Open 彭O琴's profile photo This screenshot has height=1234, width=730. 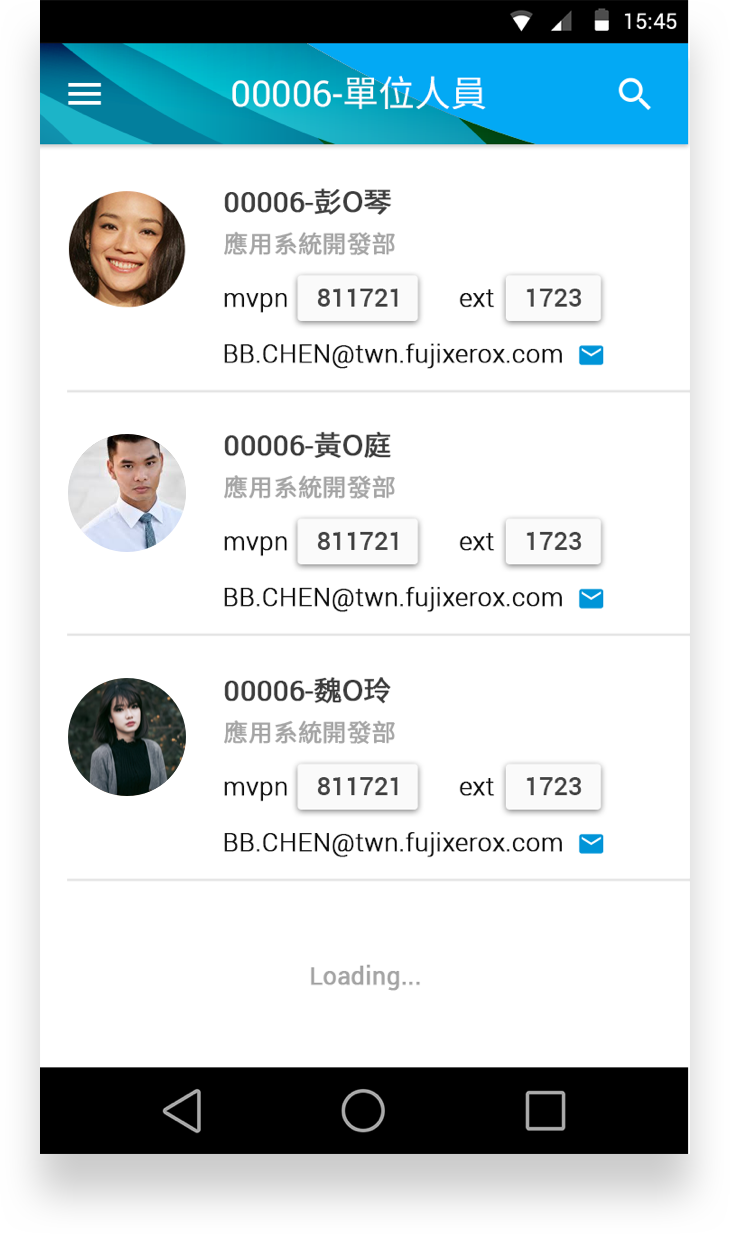(127, 249)
